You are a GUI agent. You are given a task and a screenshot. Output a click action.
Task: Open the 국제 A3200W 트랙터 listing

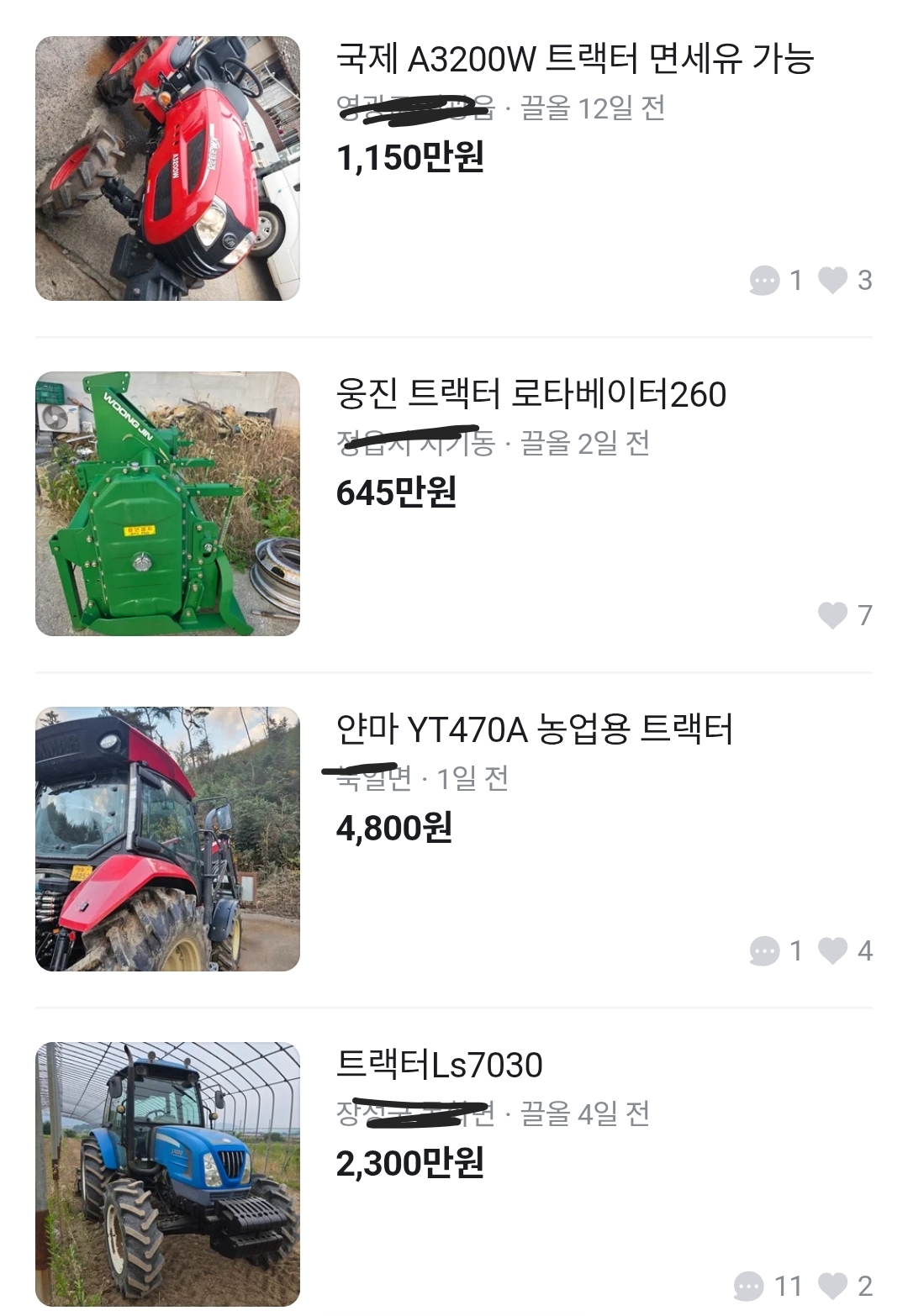(574, 59)
